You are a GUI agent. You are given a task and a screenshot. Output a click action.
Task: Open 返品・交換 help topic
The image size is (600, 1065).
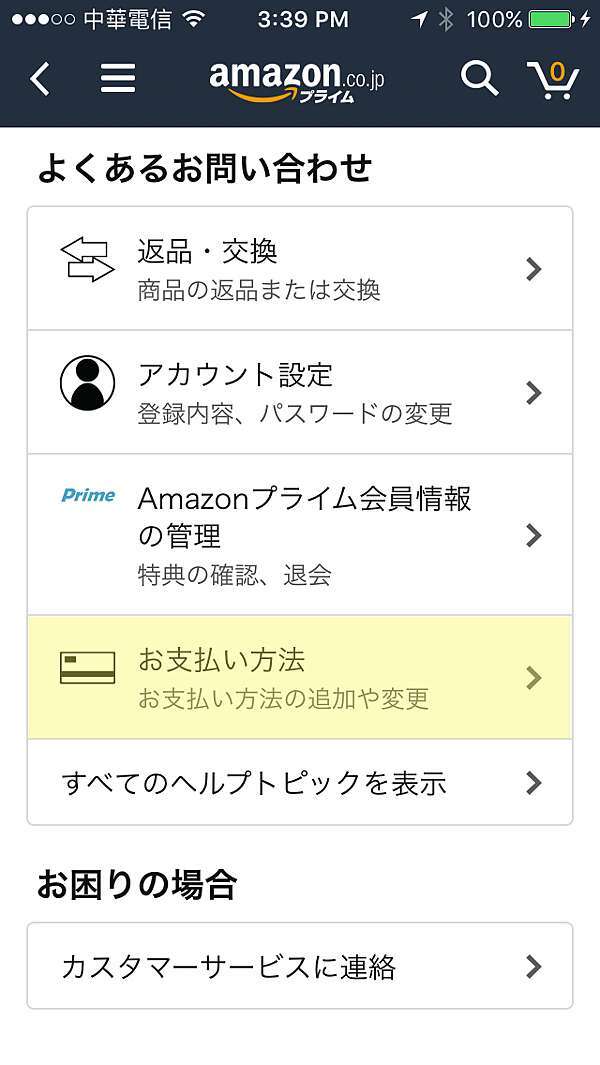(300, 268)
